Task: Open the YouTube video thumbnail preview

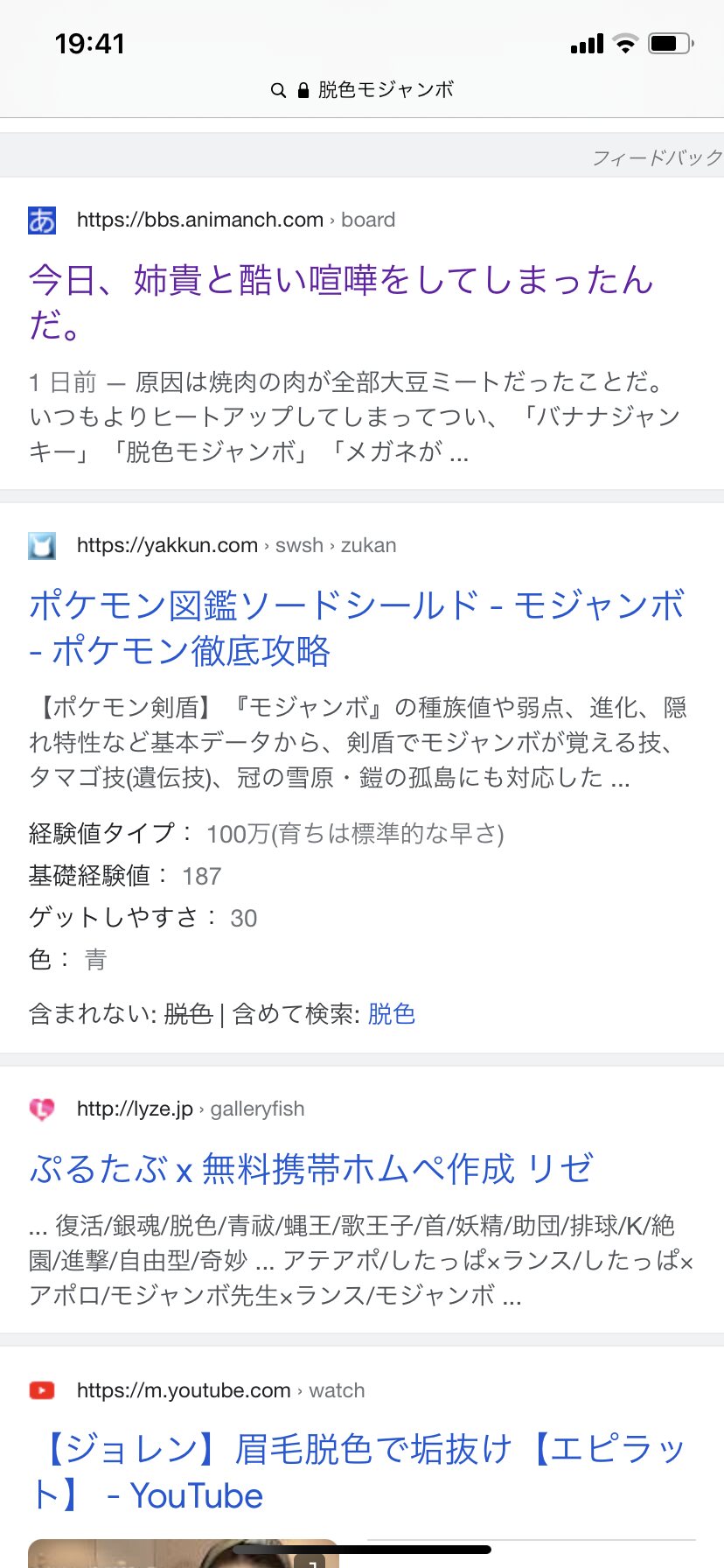Action: pyautogui.click(x=184, y=1553)
